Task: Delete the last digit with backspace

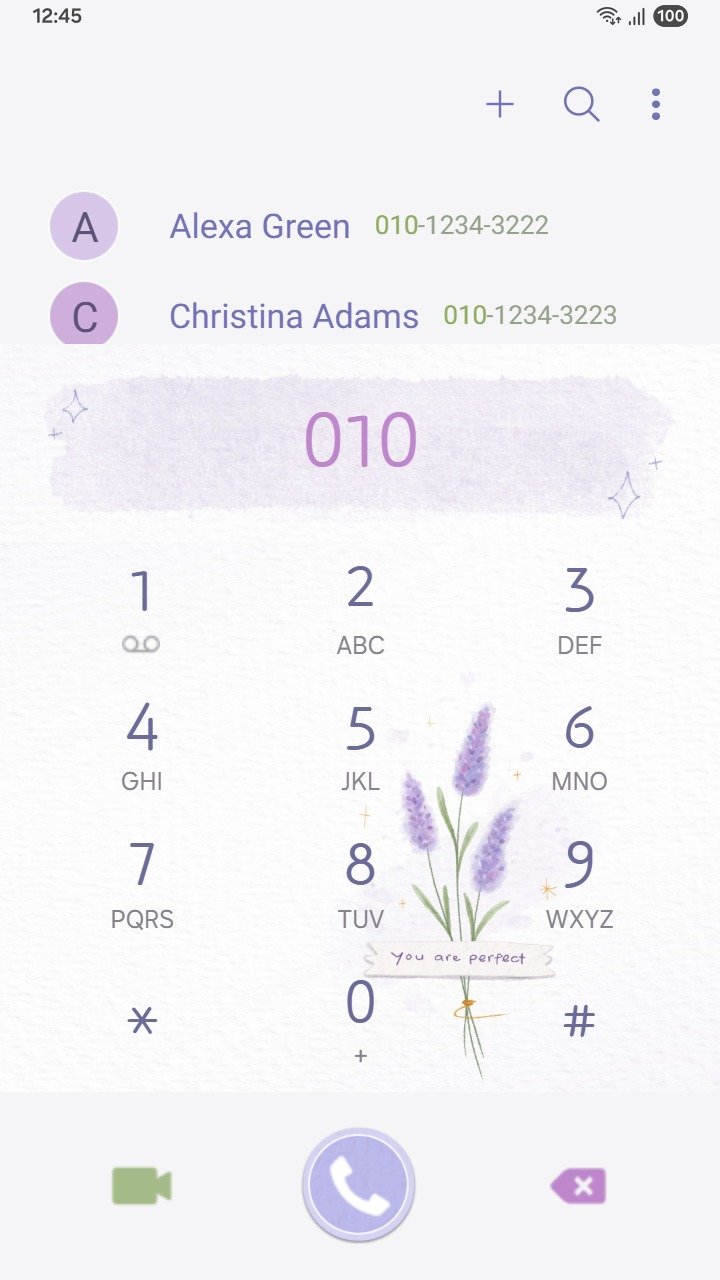Action: (578, 1186)
